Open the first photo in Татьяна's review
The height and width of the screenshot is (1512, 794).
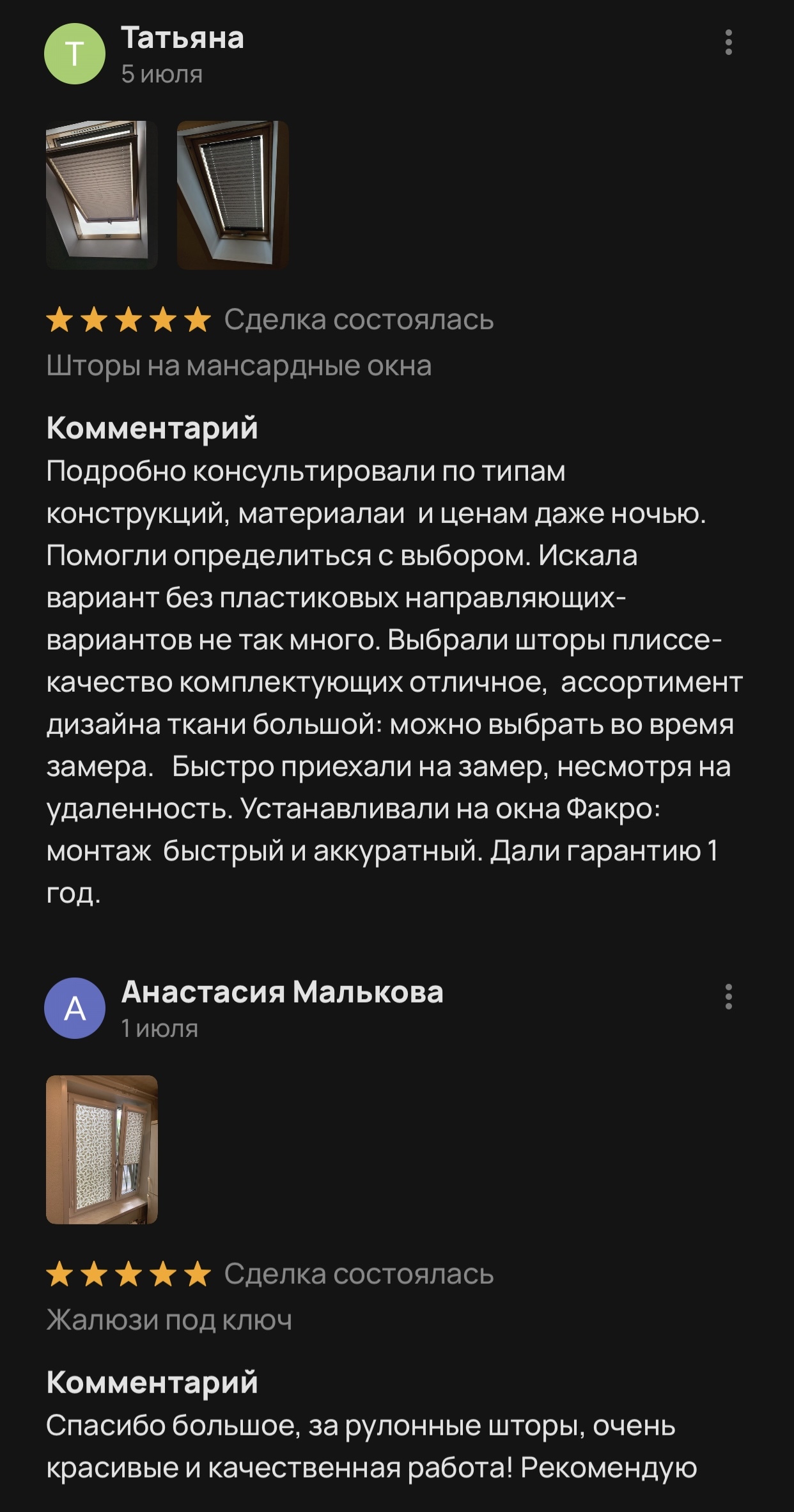[x=102, y=195]
